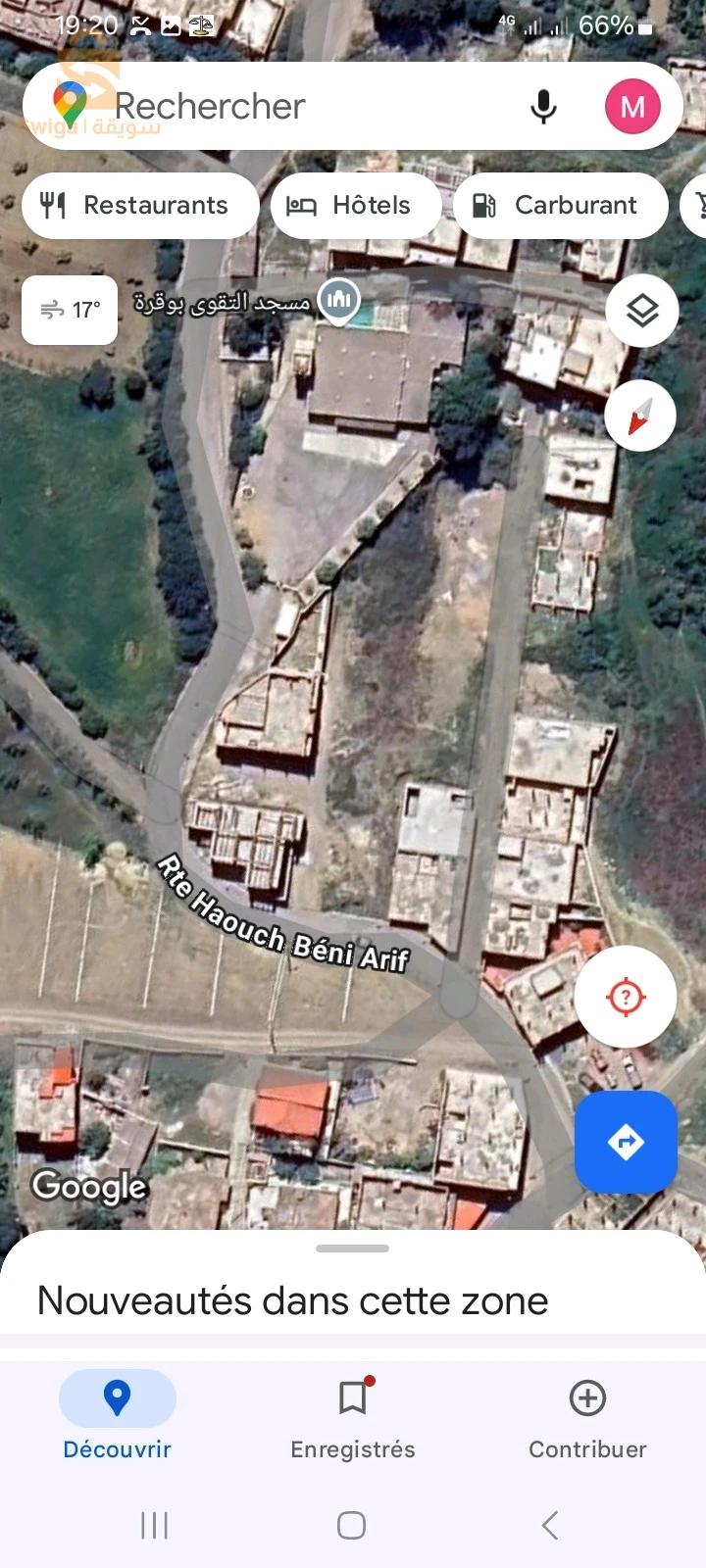Viewport: 706px width, 1568px height.
Task: Start voice search with the microphone
Action: (543, 106)
